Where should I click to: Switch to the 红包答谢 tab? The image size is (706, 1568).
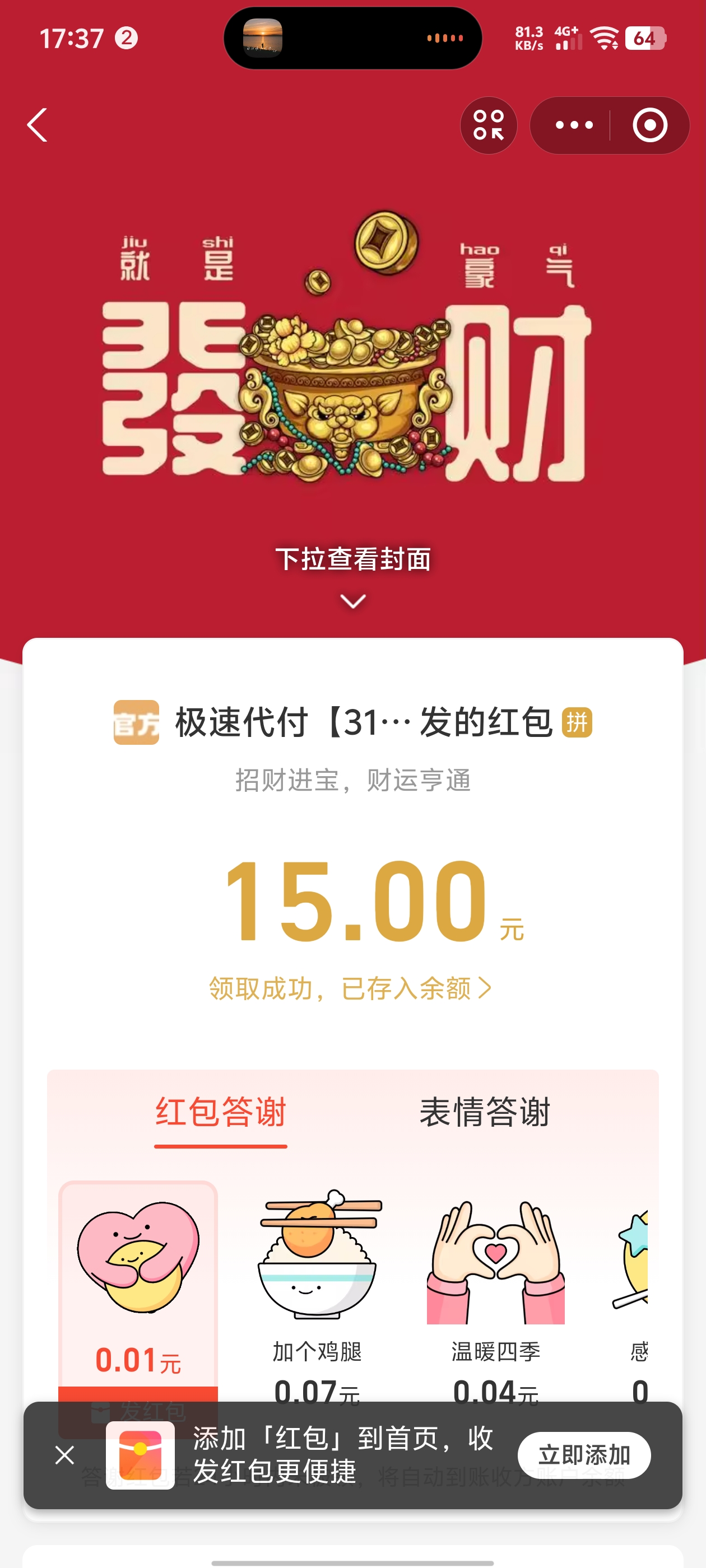click(x=221, y=1112)
